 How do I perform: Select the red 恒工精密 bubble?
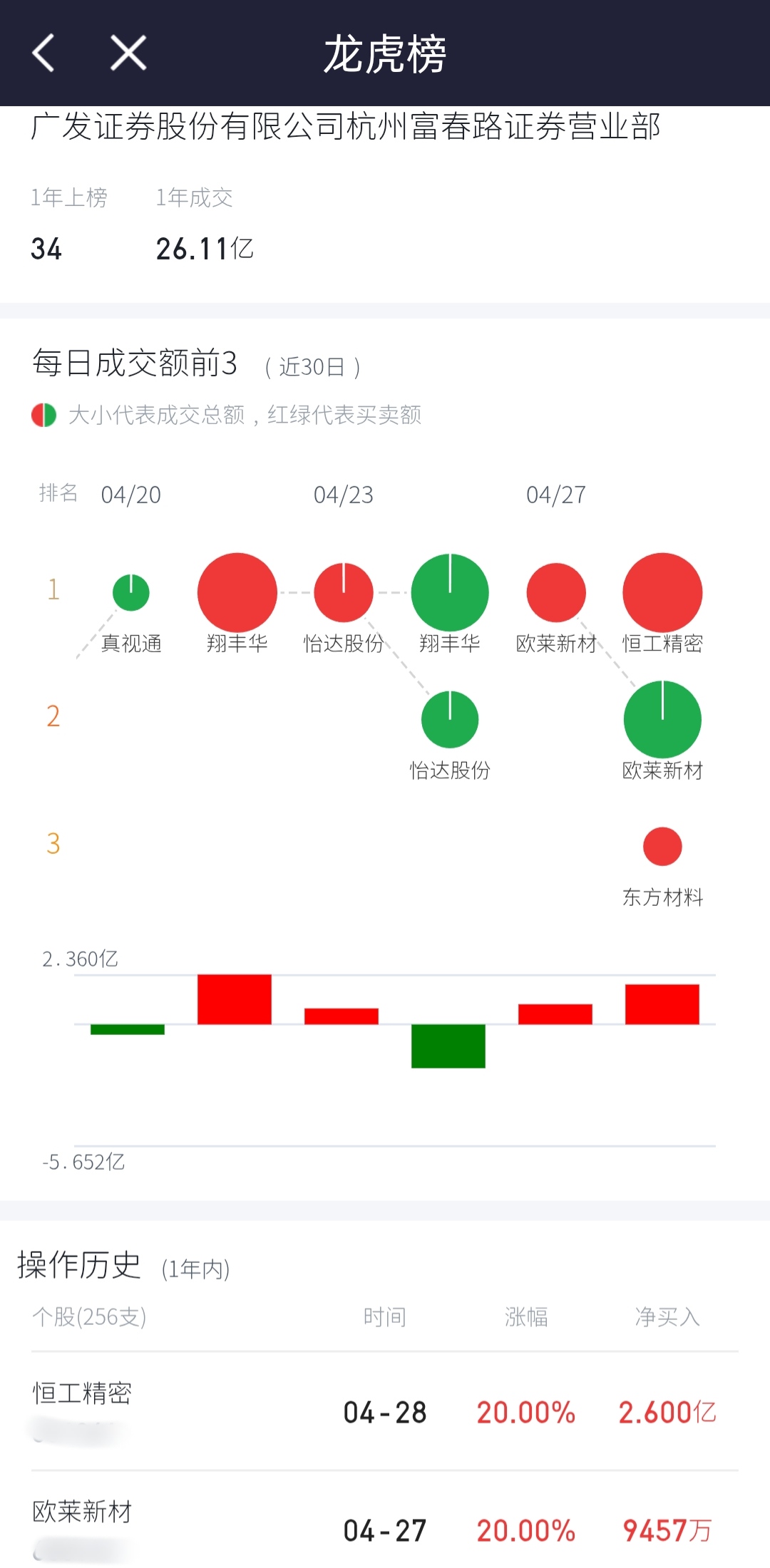662,592
